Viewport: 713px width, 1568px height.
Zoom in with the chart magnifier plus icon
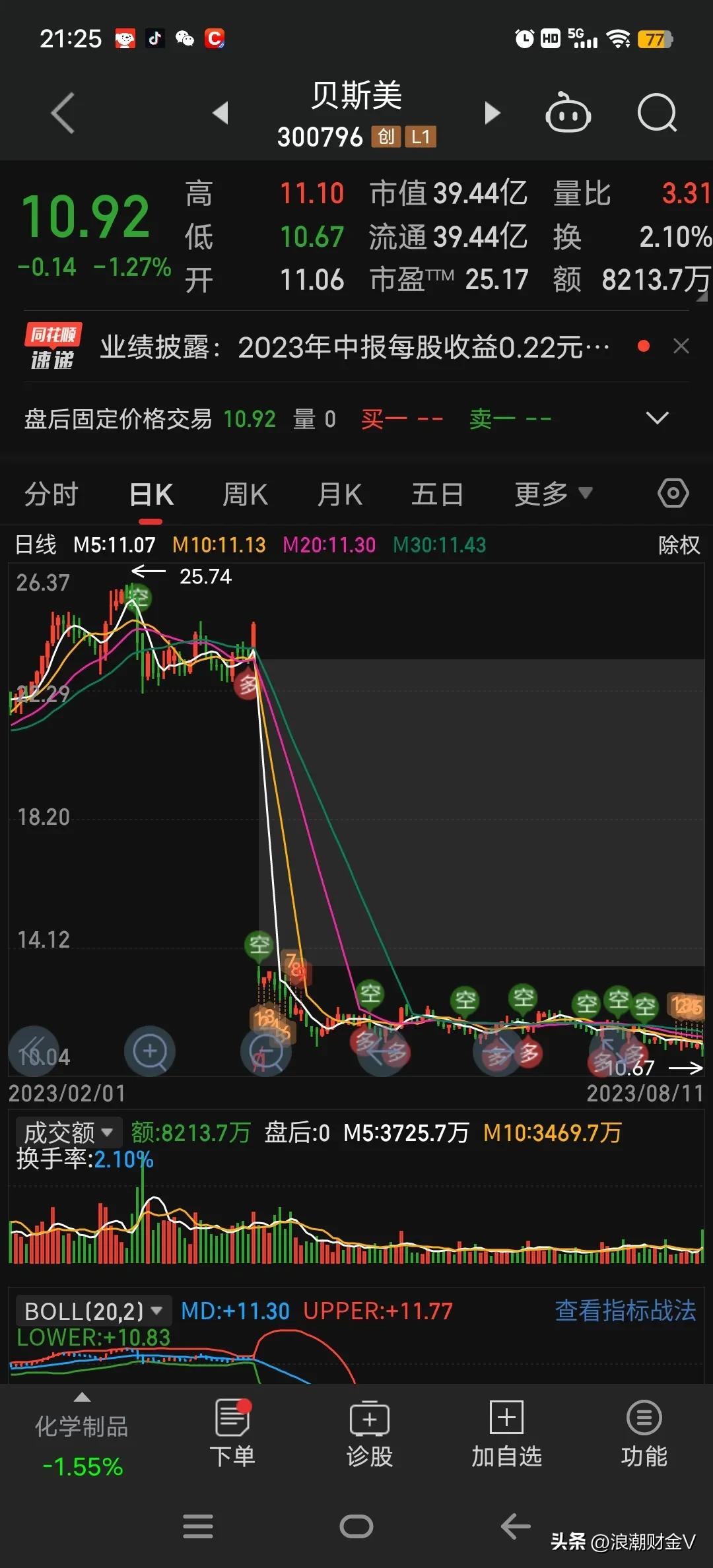pyautogui.click(x=149, y=1052)
